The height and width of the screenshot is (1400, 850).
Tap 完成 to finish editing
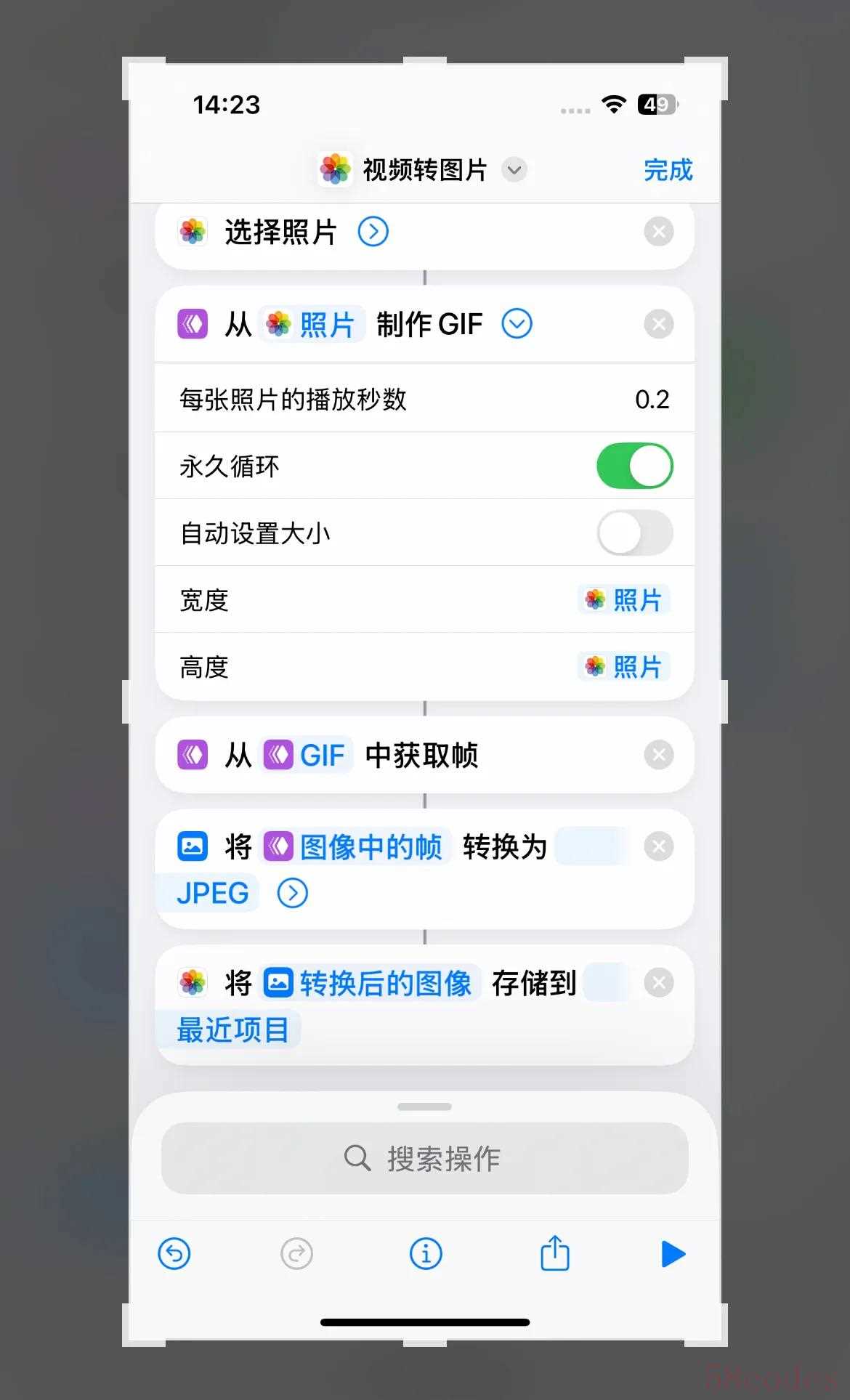coord(668,170)
